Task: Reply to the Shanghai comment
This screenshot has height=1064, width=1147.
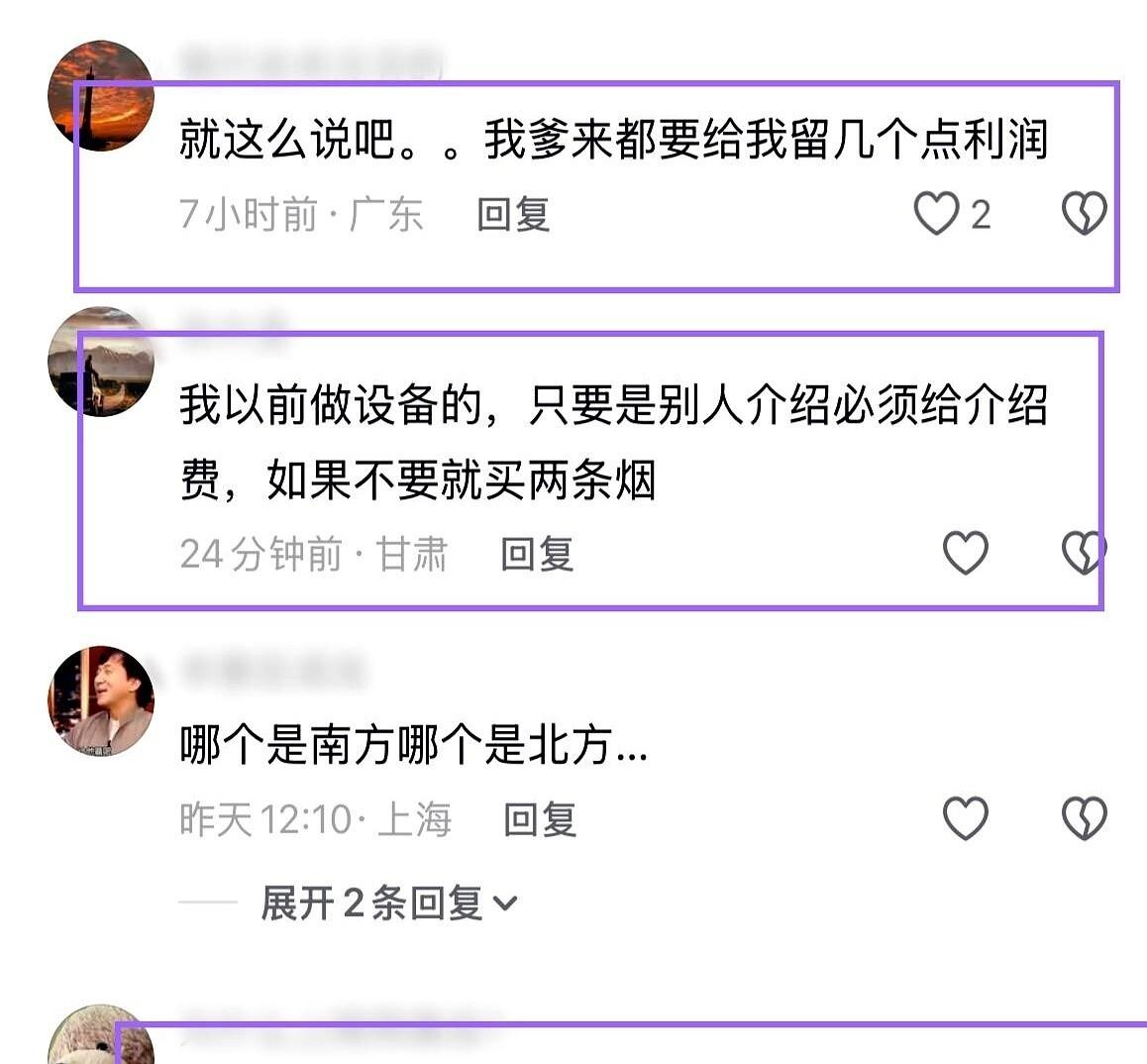Action: [540, 819]
